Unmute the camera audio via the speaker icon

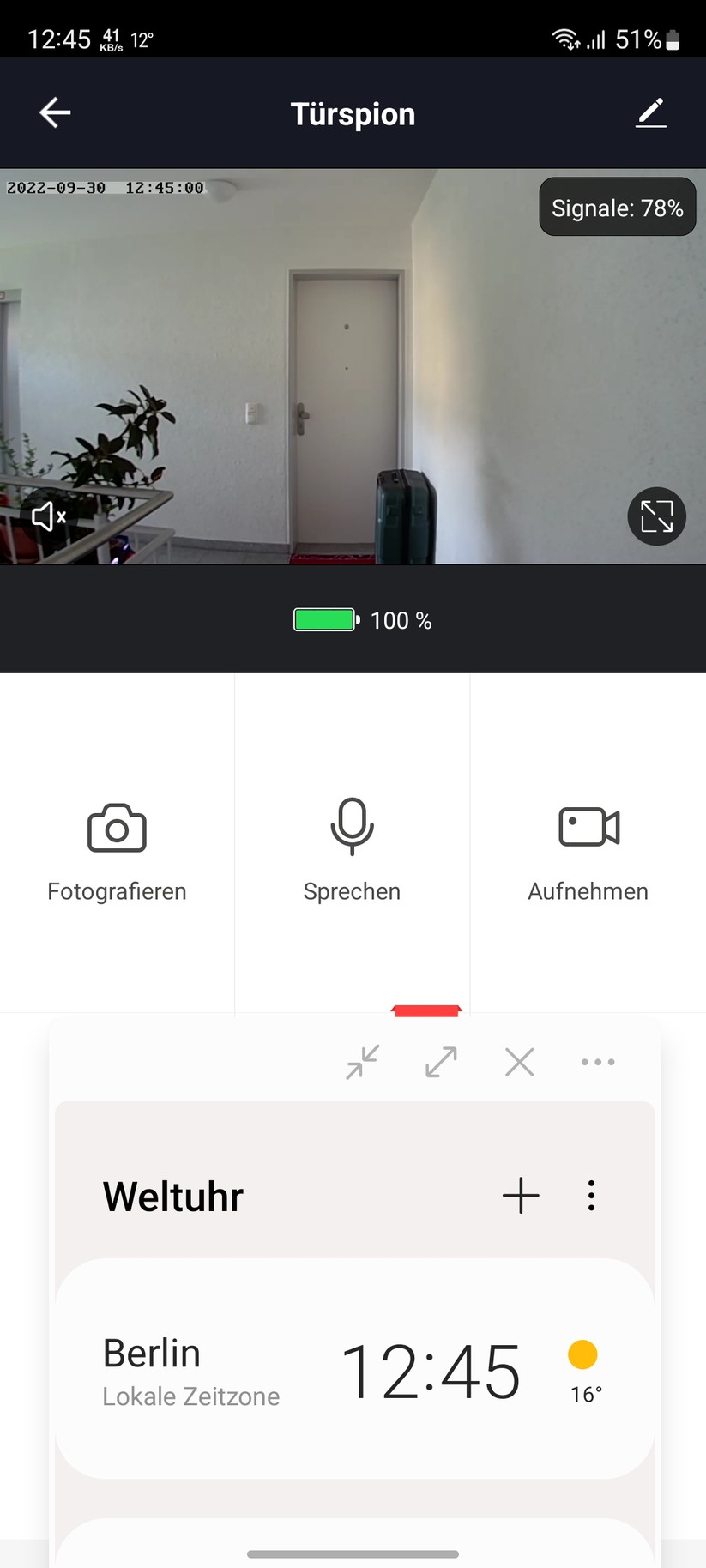coord(48,516)
